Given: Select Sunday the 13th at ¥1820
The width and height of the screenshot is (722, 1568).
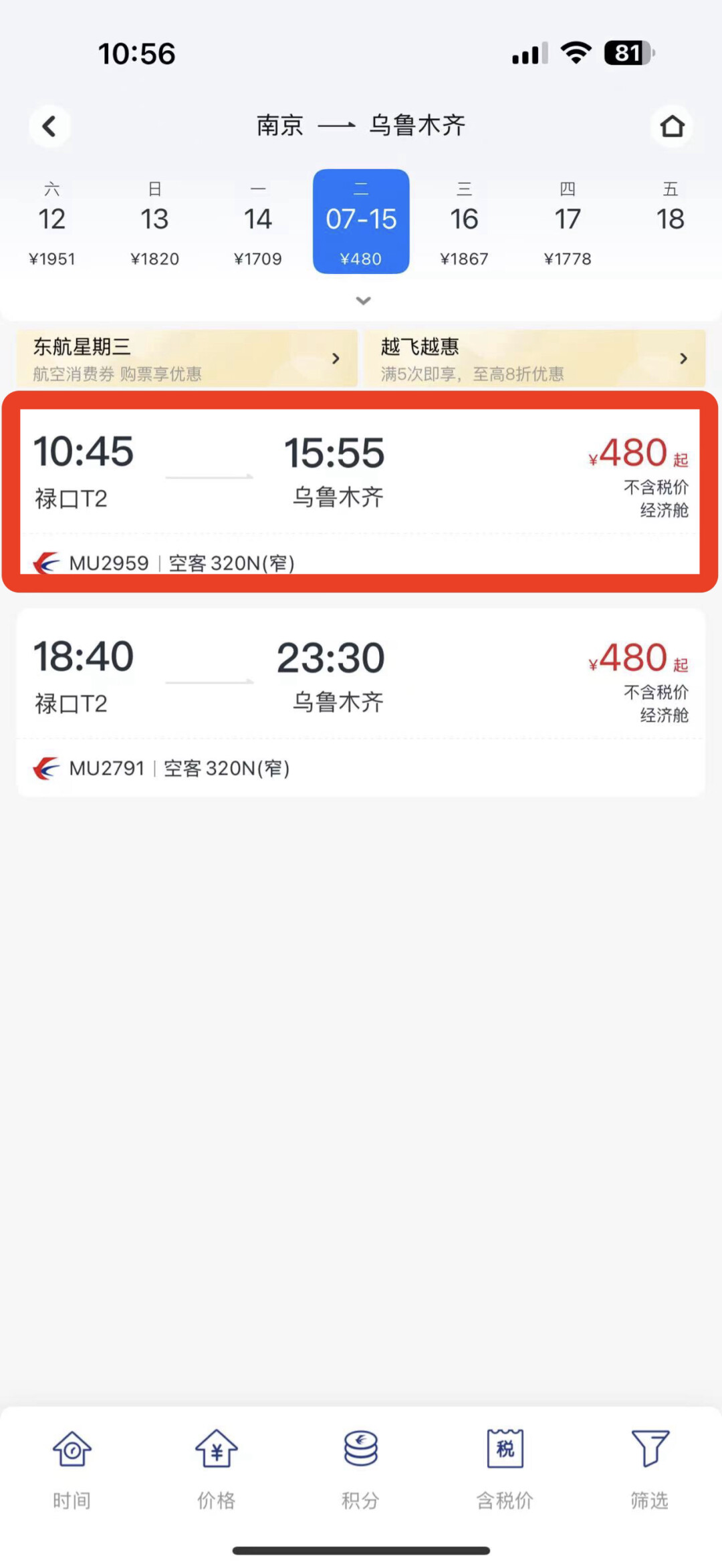Looking at the screenshot, I should (154, 222).
